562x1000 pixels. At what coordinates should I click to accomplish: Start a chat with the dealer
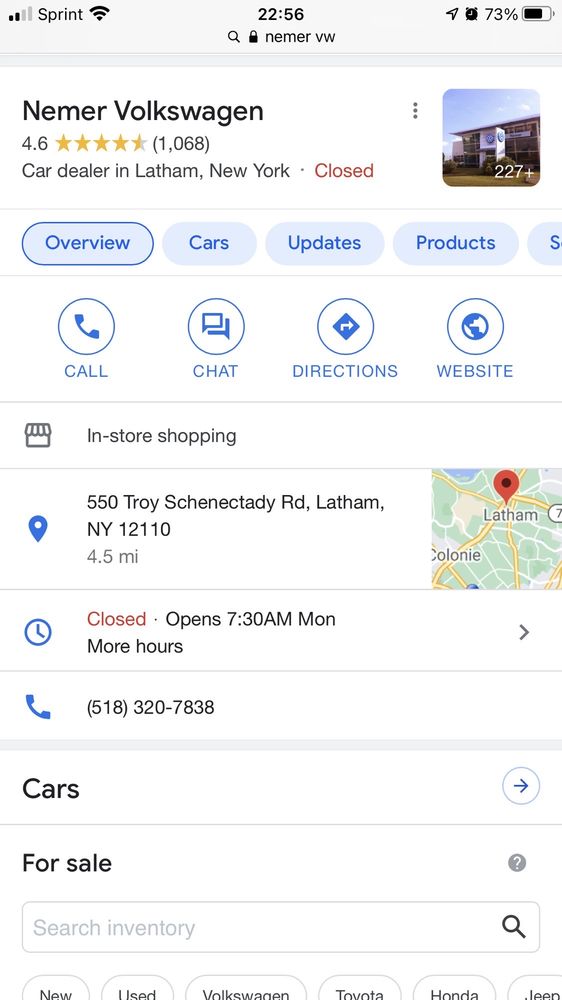pyautogui.click(x=216, y=339)
